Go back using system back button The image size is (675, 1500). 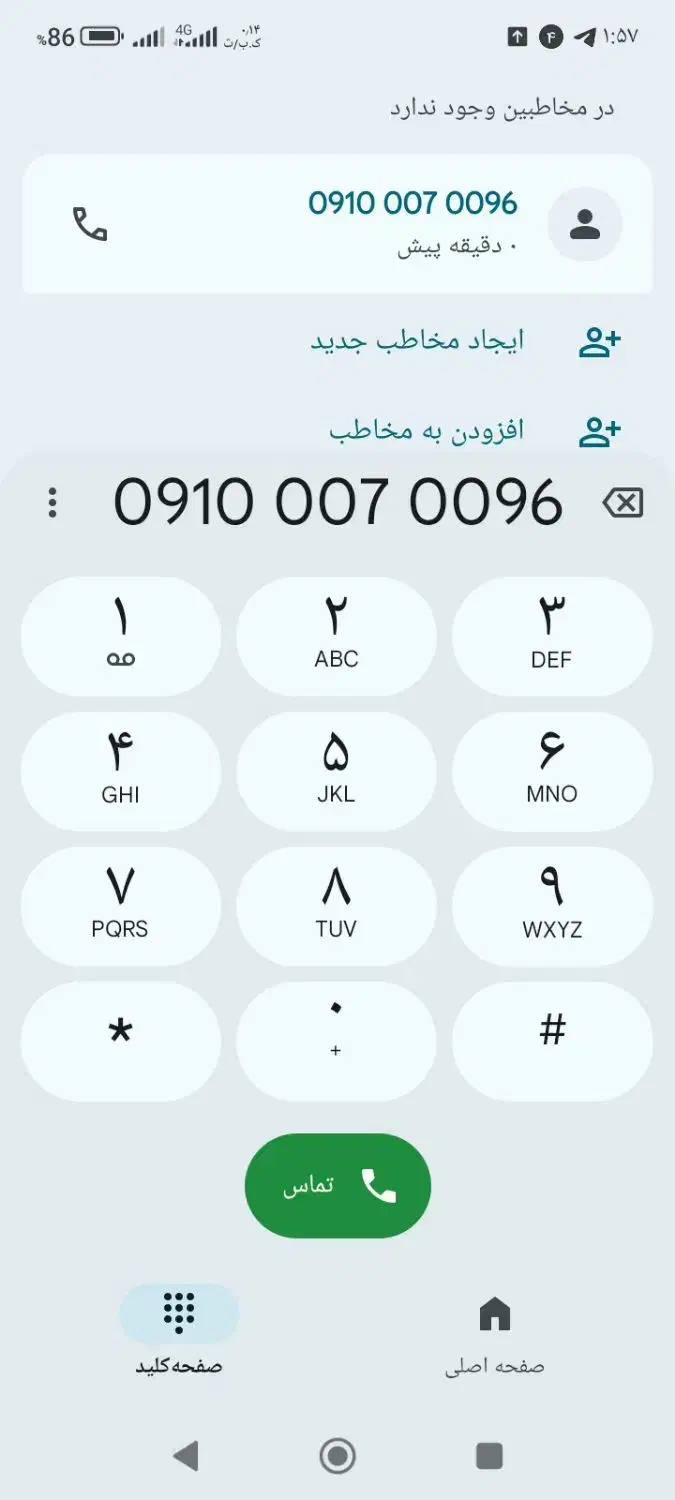(x=185, y=1456)
